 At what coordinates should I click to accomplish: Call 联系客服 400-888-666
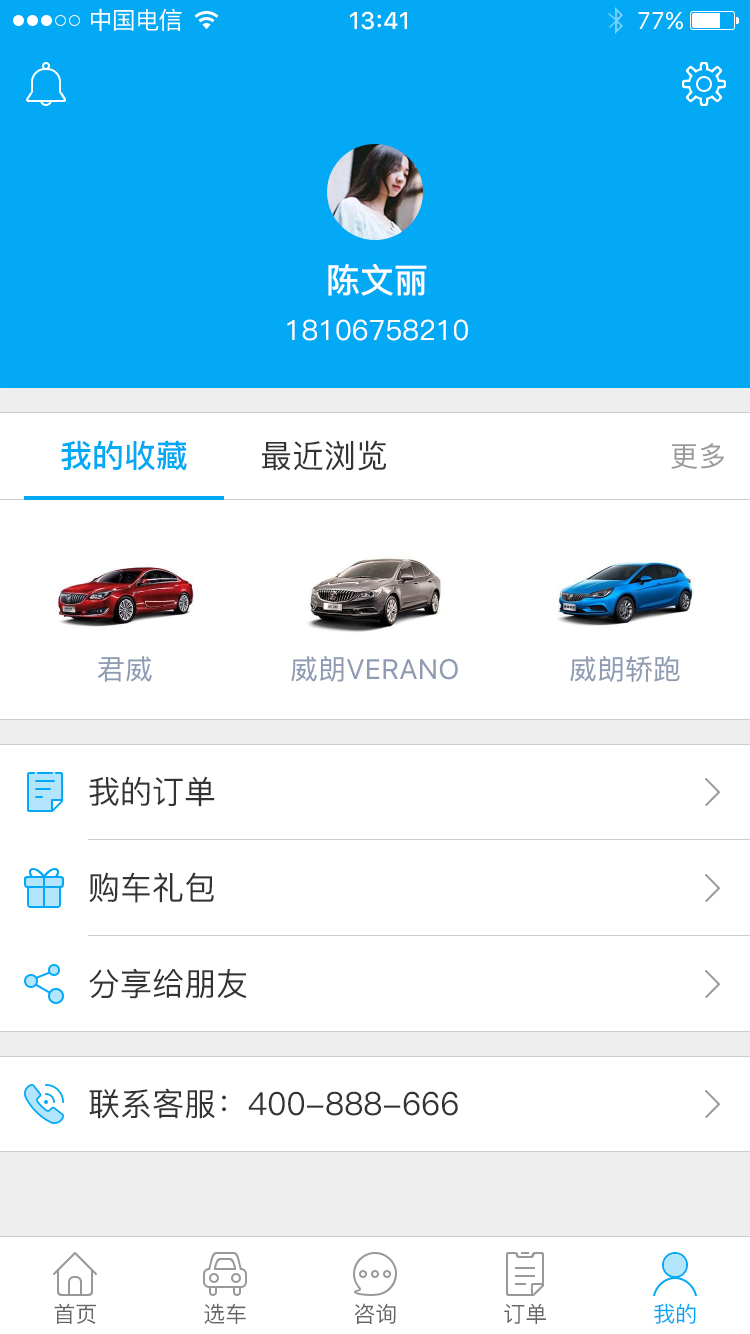click(x=375, y=1104)
